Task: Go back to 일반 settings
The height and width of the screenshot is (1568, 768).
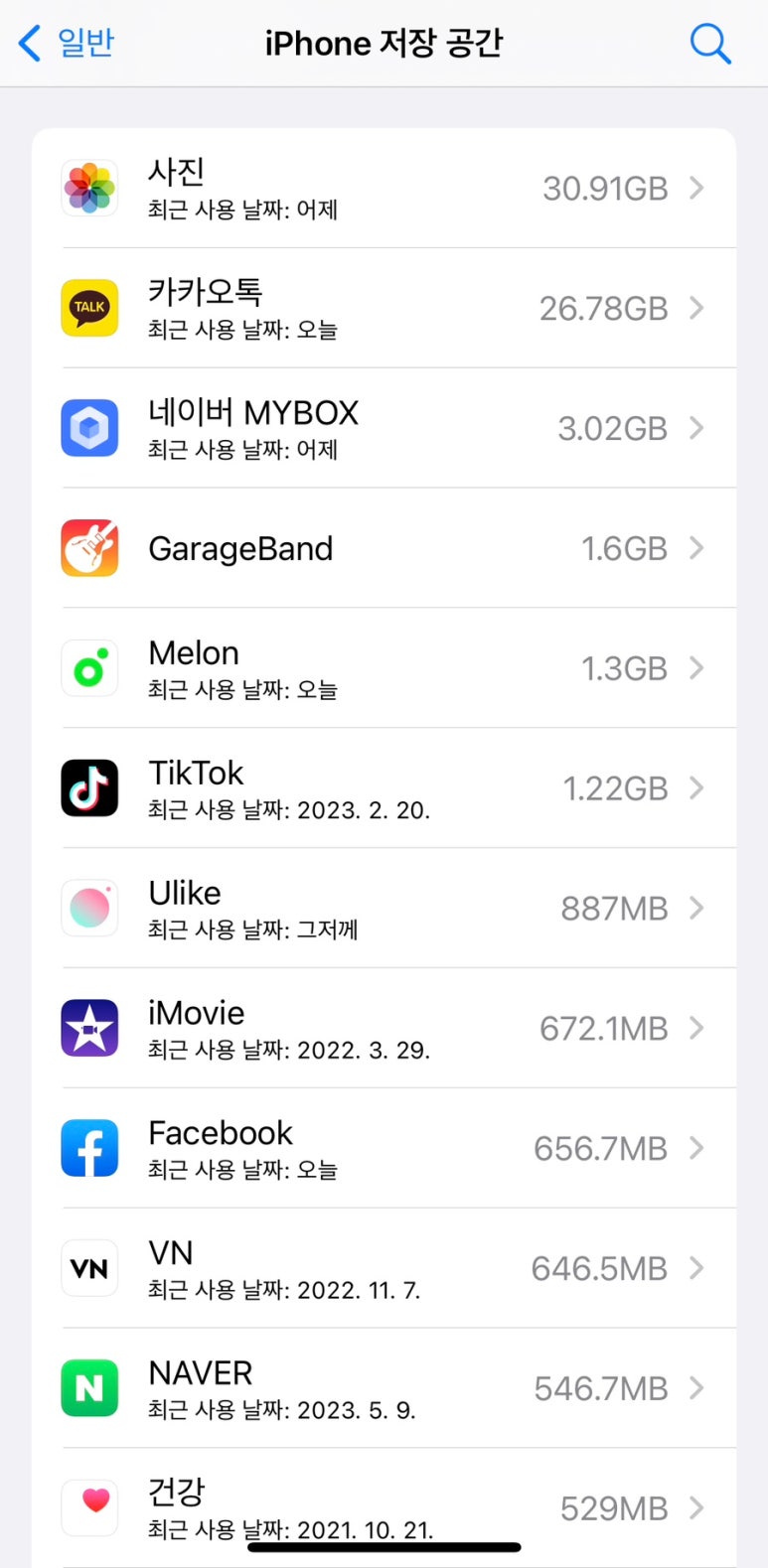Action: 68,44
